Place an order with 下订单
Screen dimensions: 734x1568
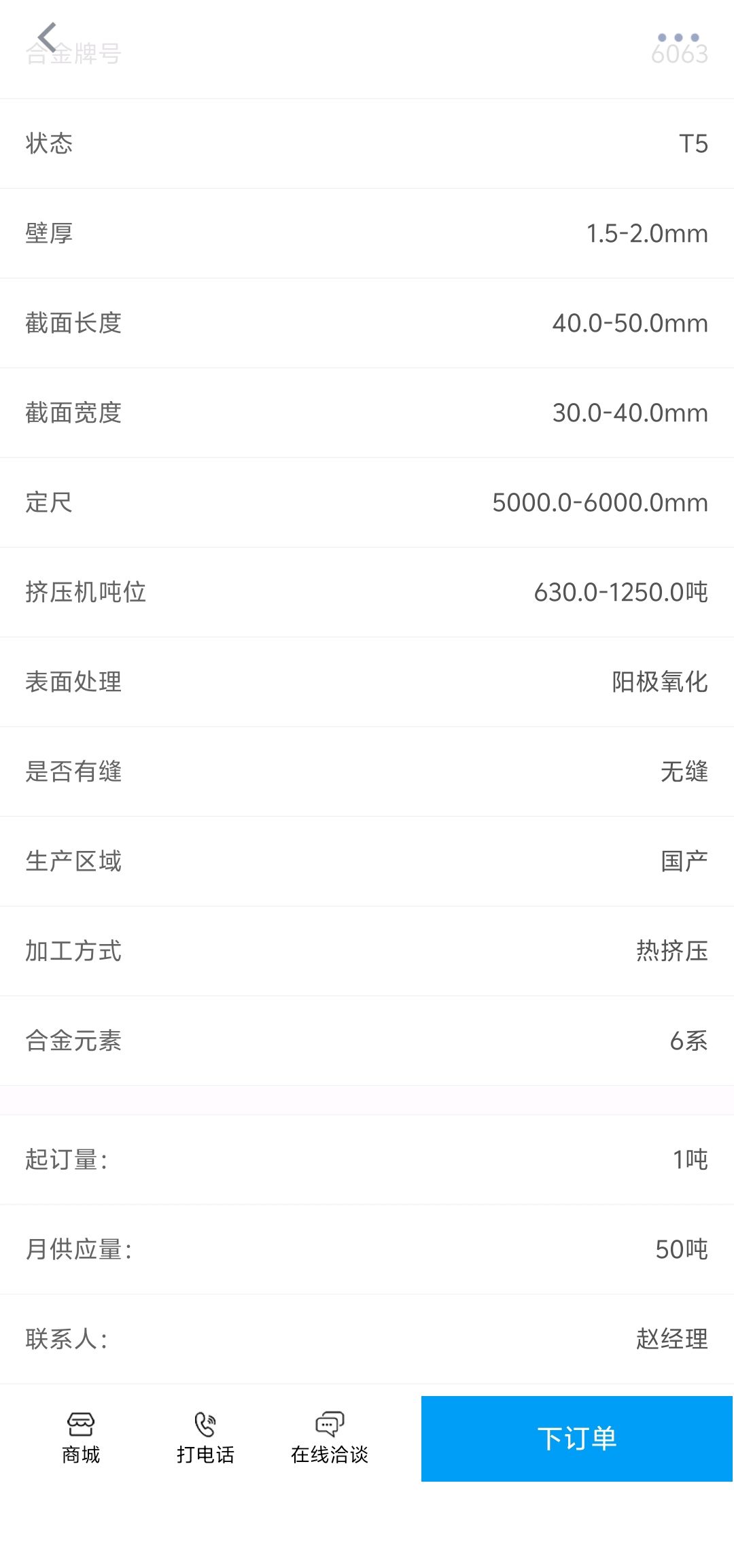577,1438
